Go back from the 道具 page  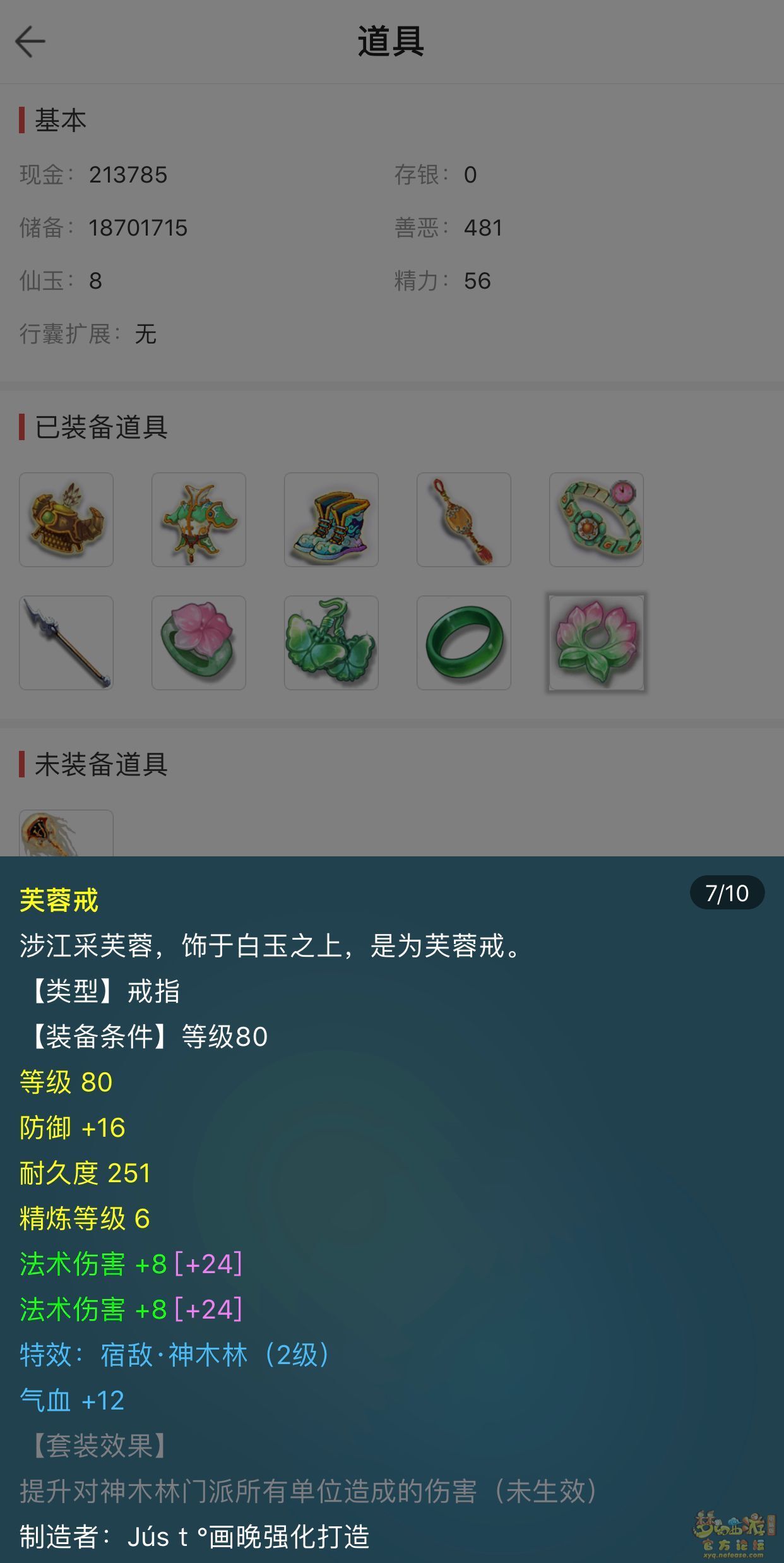[30, 42]
